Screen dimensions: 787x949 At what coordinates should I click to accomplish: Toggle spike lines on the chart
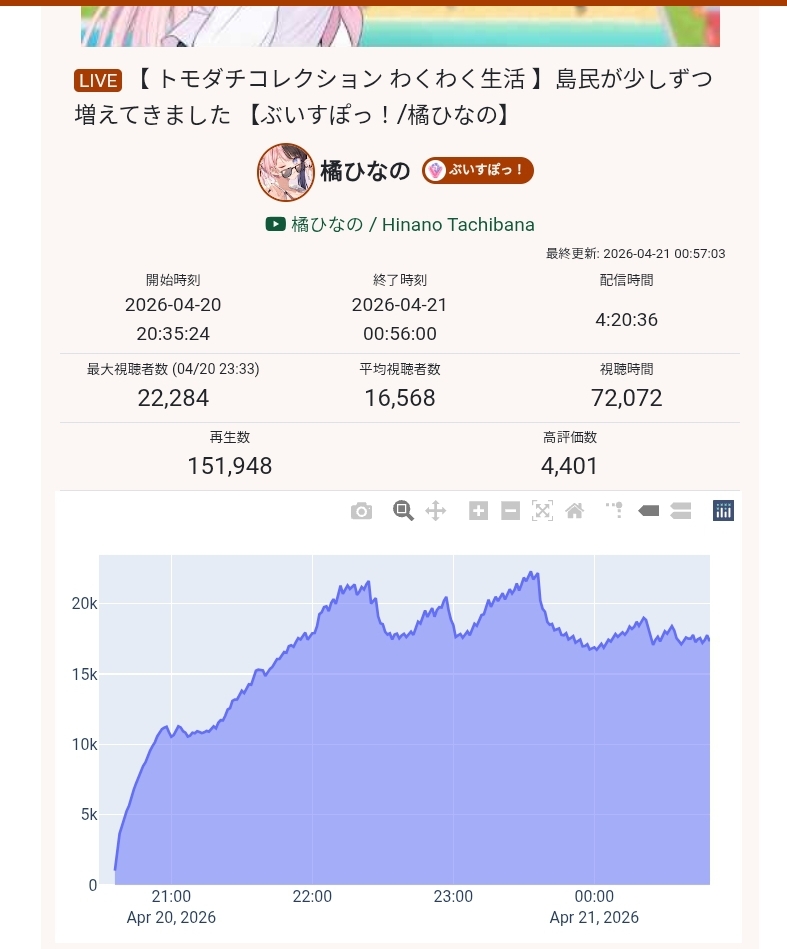coord(615,511)
